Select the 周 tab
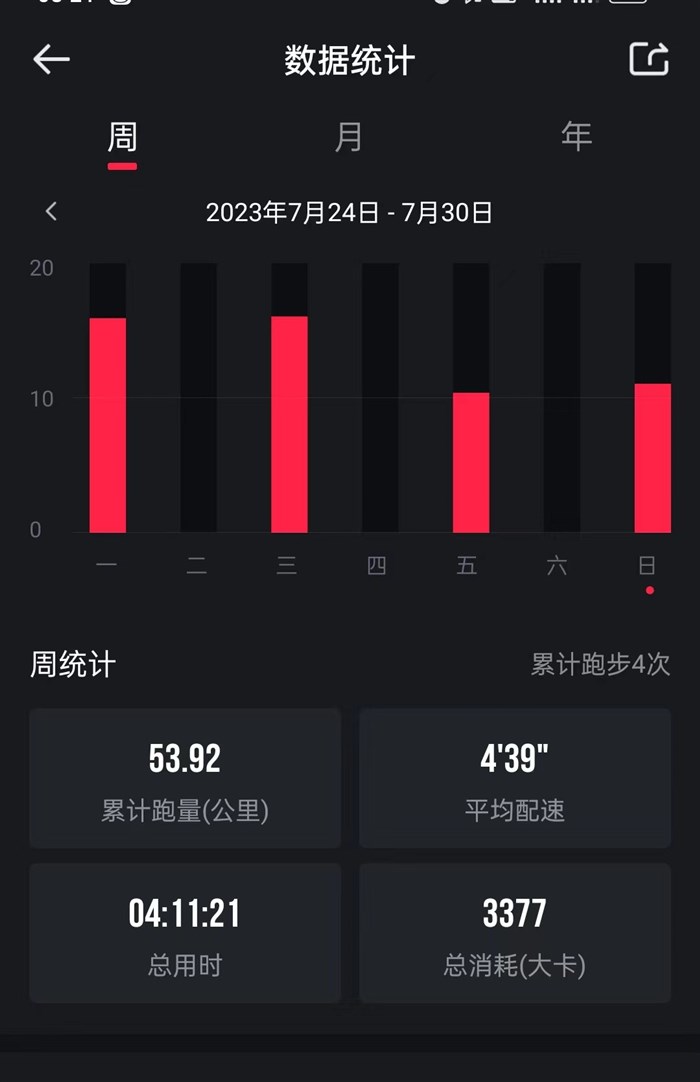This screenshot has height=1082, width=700. tap(122, 137)
